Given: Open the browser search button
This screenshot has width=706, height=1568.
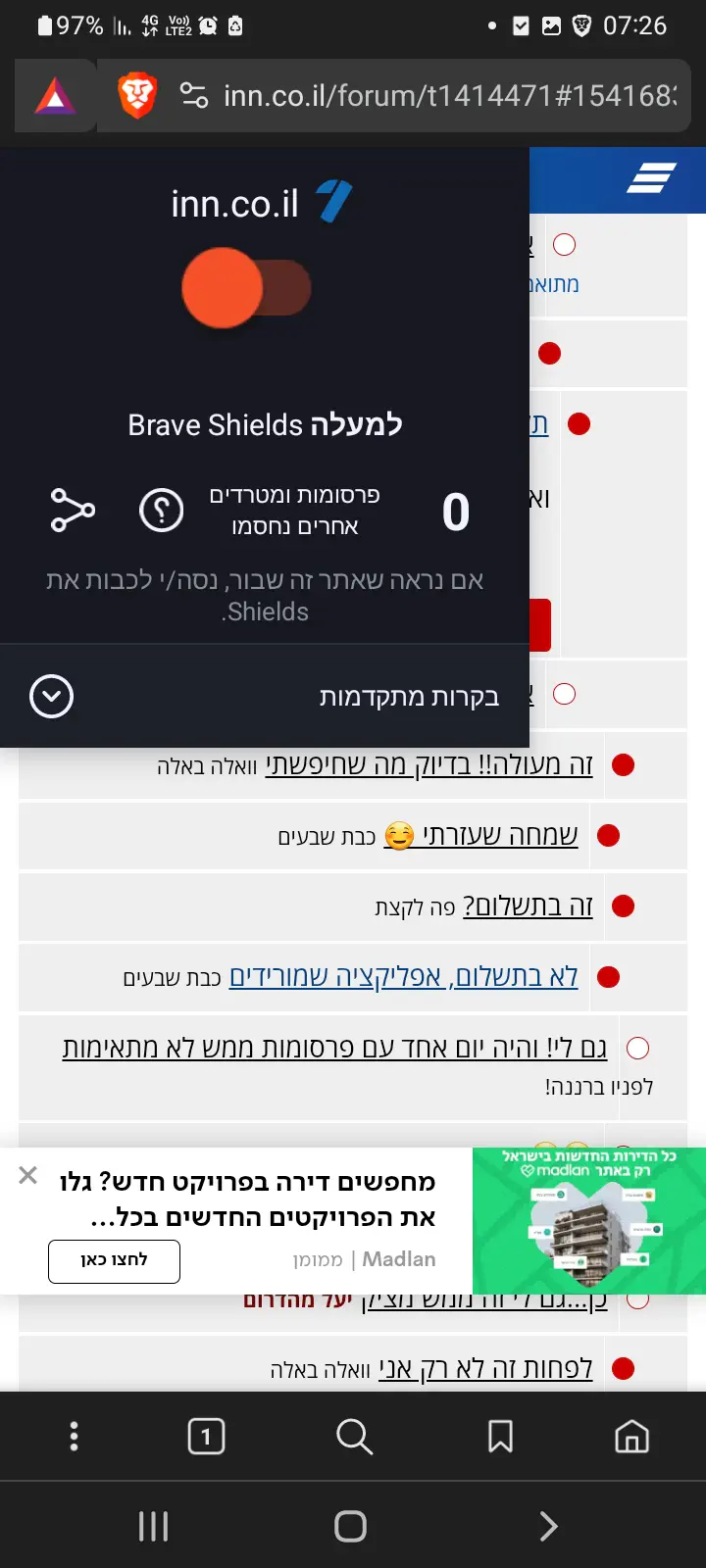Looking at the screenshot, I should click(x=354, y=1437).
